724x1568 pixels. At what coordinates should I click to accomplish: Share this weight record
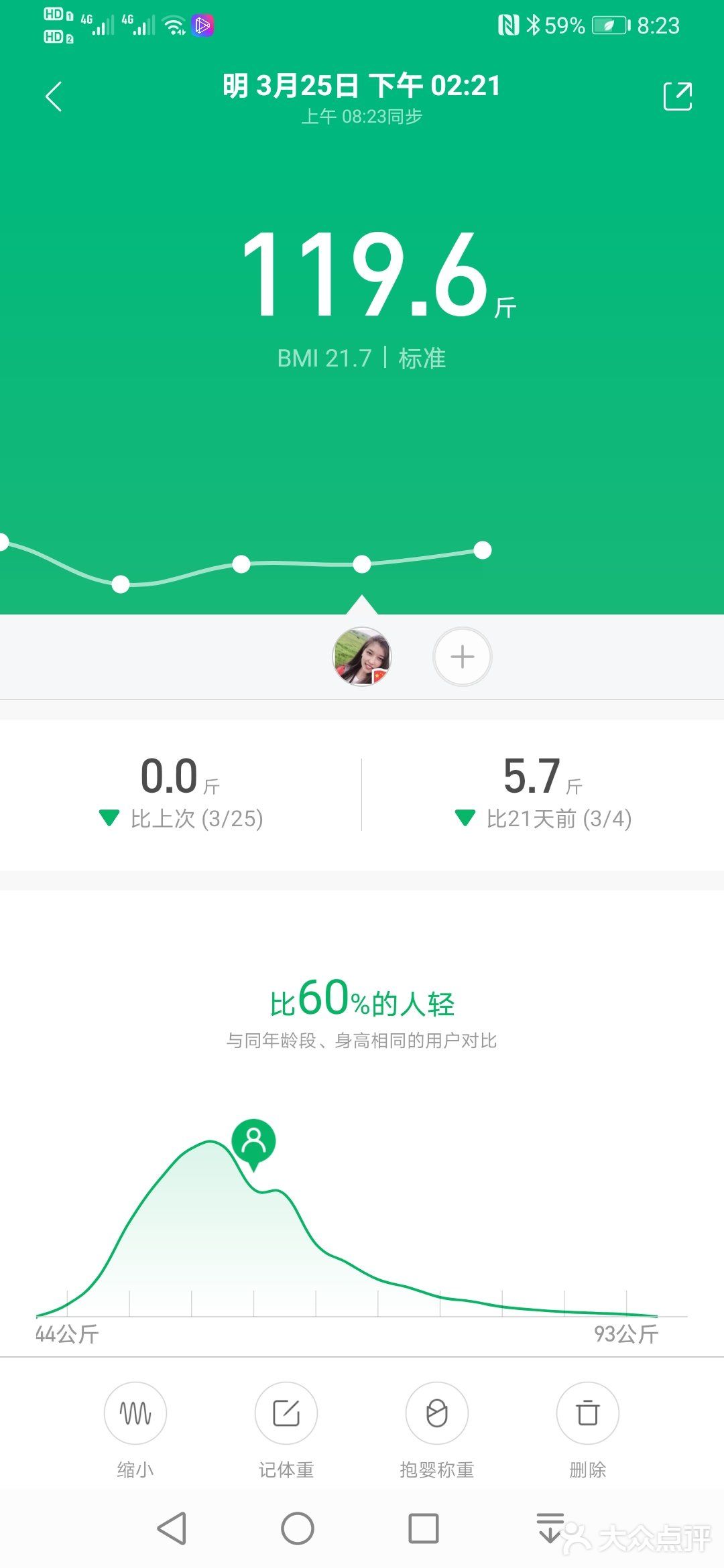677,96
